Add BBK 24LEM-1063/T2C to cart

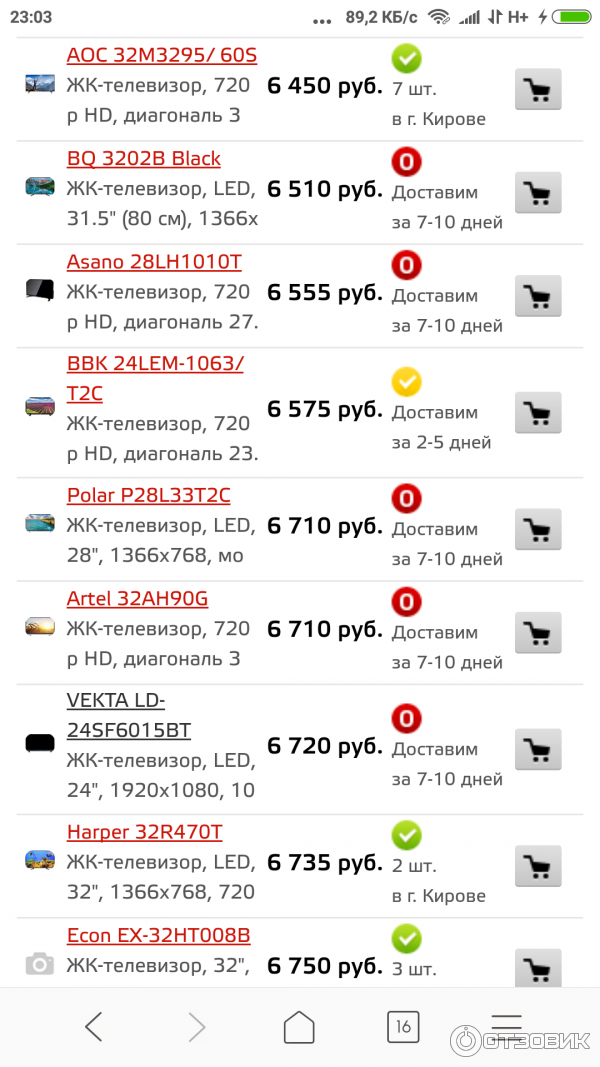point(538,412)
